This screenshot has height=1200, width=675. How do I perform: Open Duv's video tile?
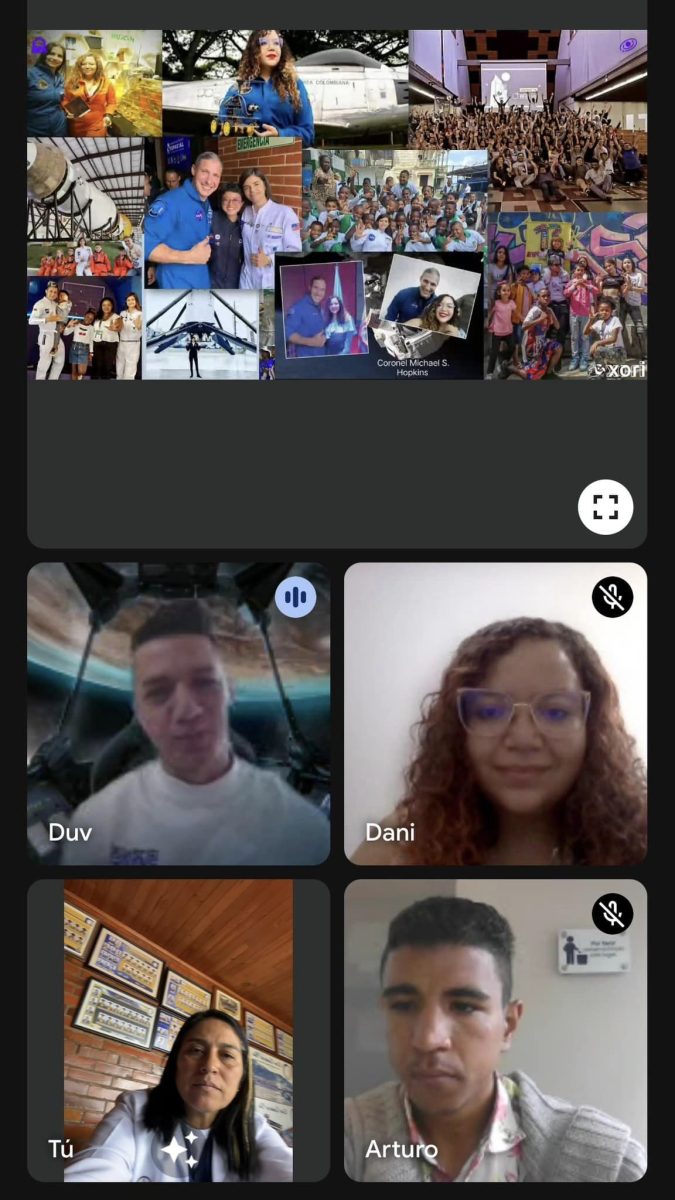pyautogui.click(x=178, y=713)
